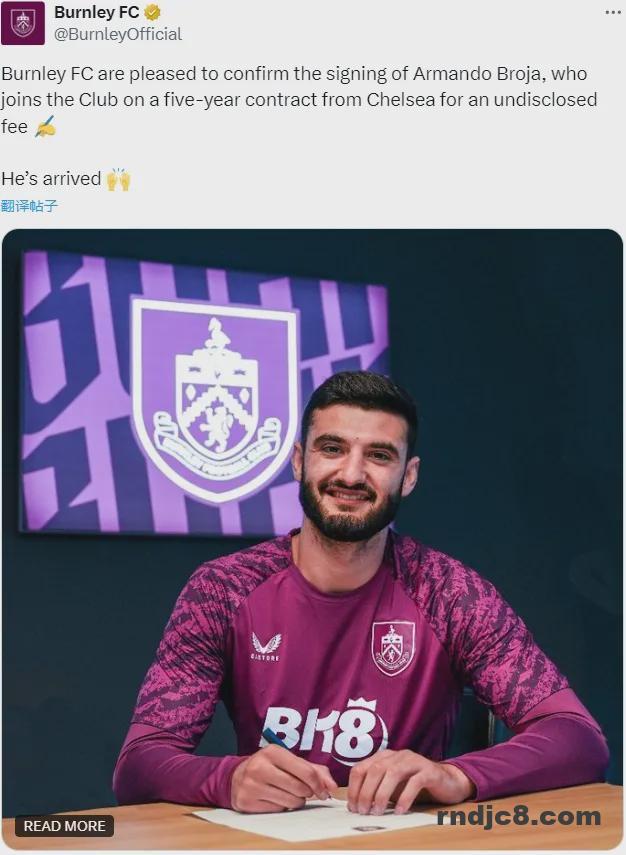Open the Armando Broja signing photo

pos(312,500)
